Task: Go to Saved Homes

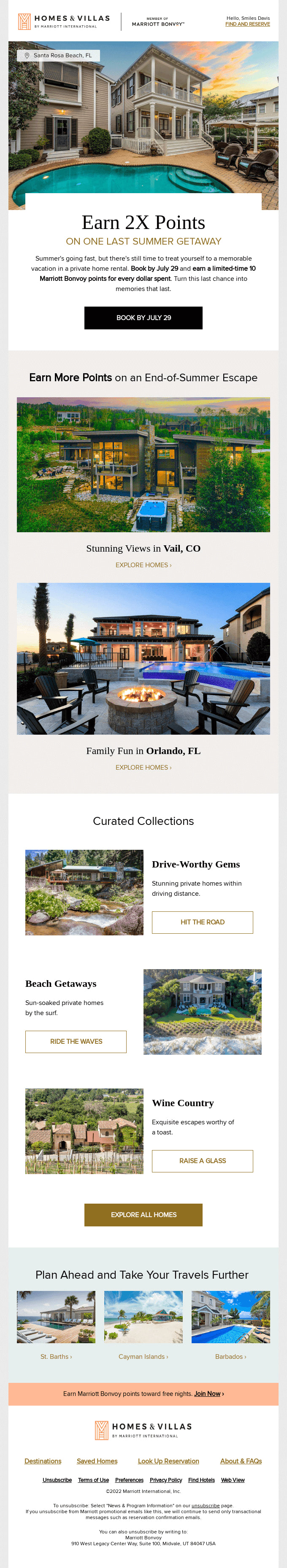Action: coord(97,1461)
